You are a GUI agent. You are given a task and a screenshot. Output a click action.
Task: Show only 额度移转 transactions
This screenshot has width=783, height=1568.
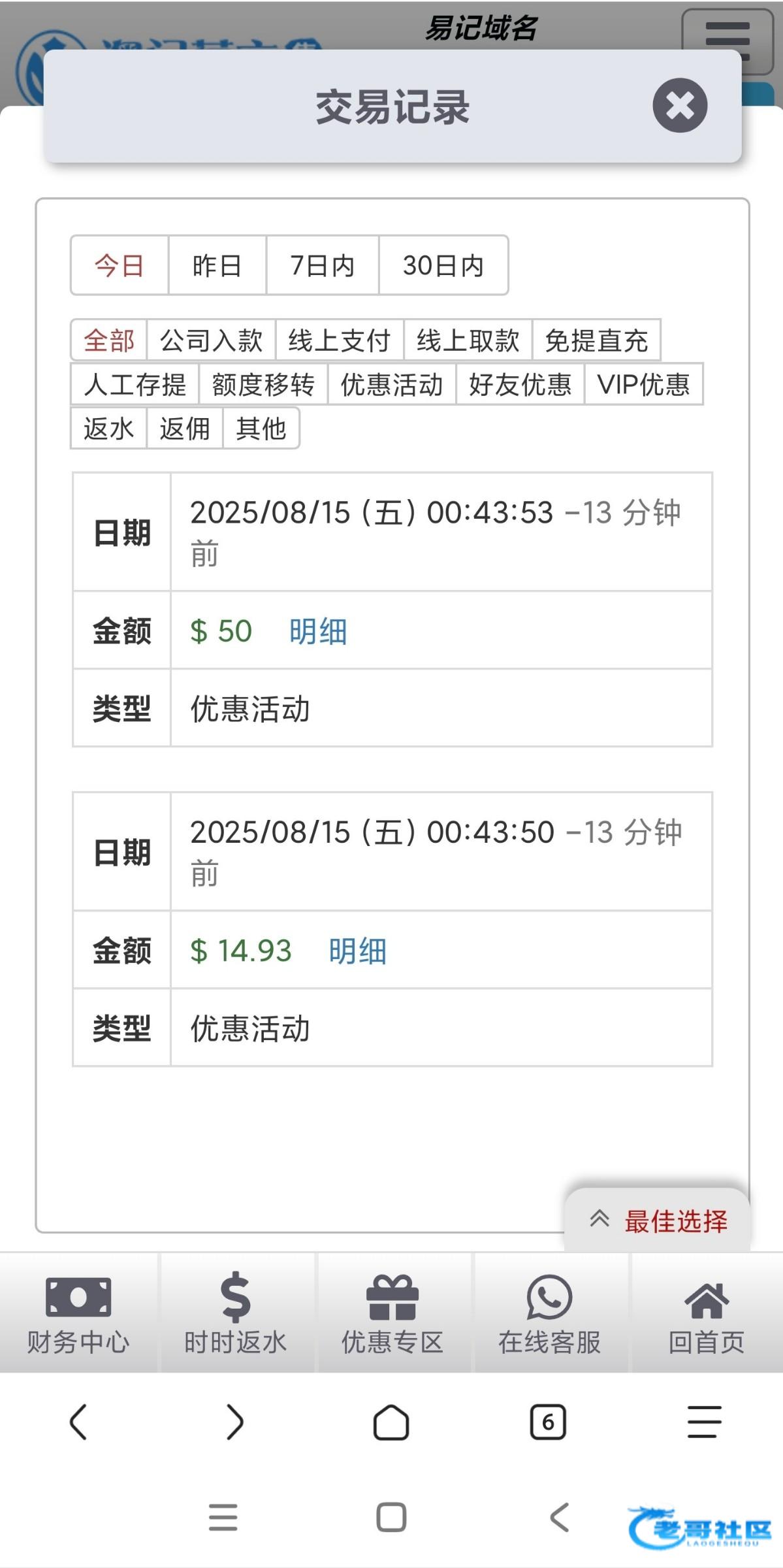point(263,384)
